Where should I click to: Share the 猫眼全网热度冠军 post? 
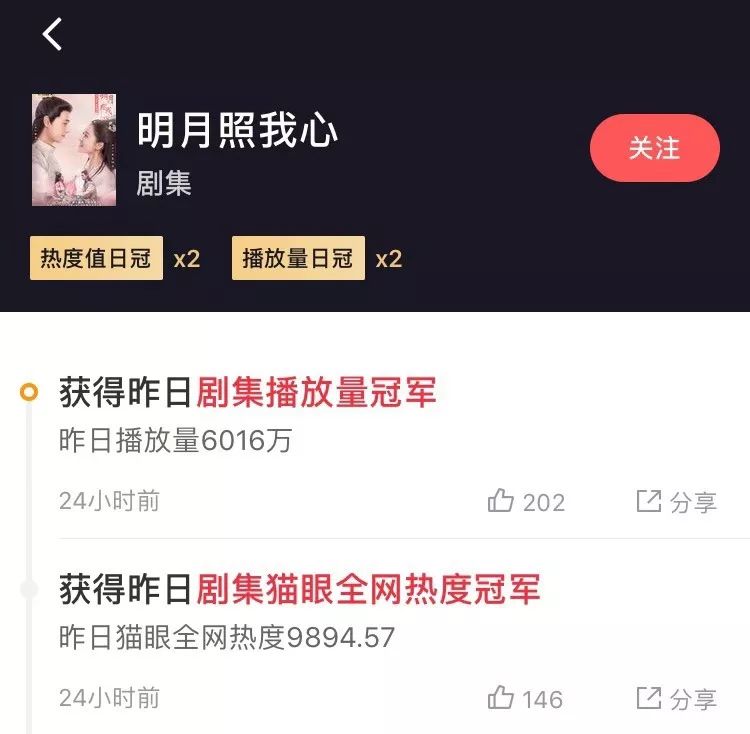pos(677,698)
